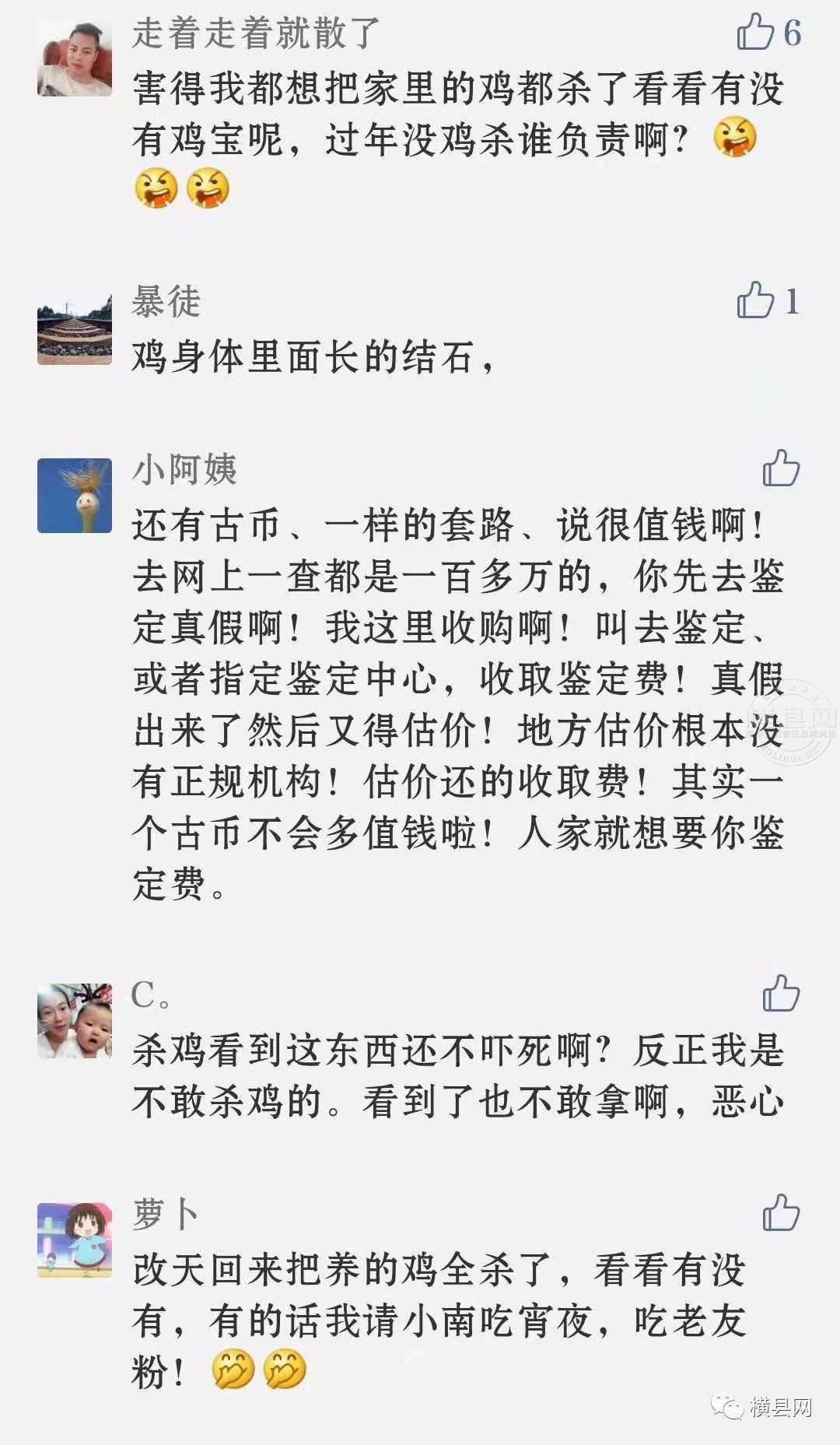Like the comment from C。
Image resolution: width=840 pixels, height=1445 pixels.
coord(781,994)
